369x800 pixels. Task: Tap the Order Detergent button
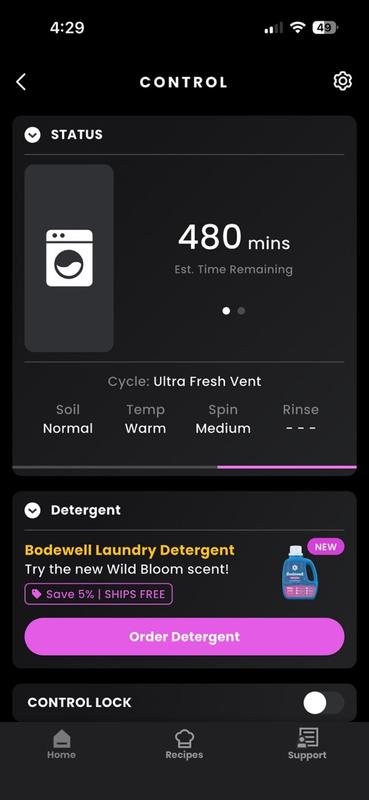(x=184, y=637)
